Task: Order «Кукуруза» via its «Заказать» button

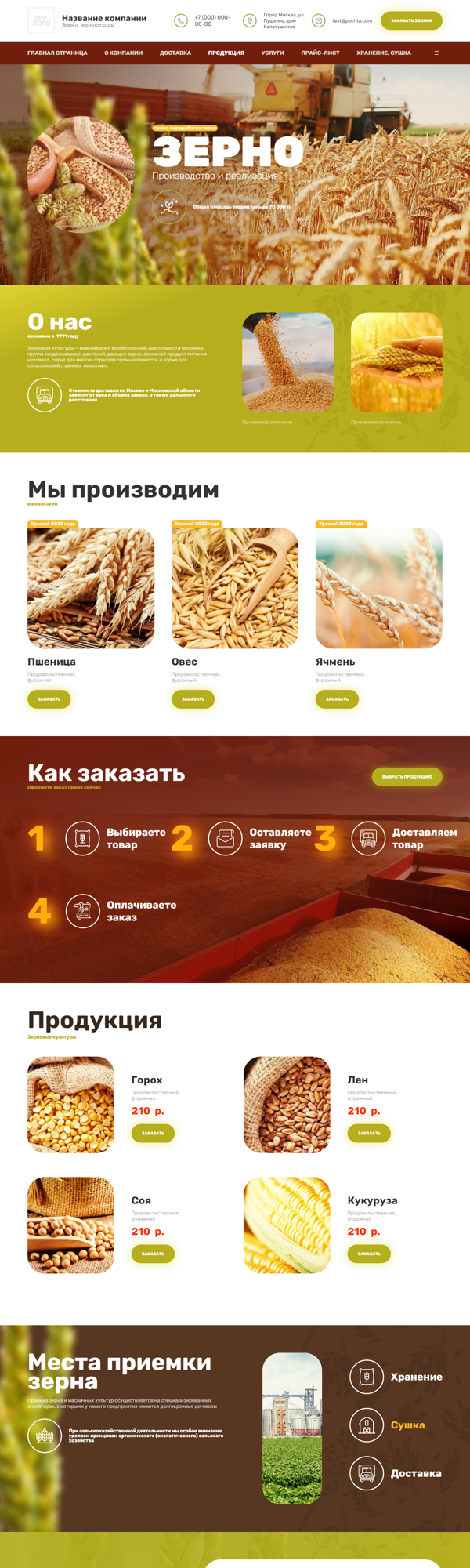Action: (x=369, y=1254)
